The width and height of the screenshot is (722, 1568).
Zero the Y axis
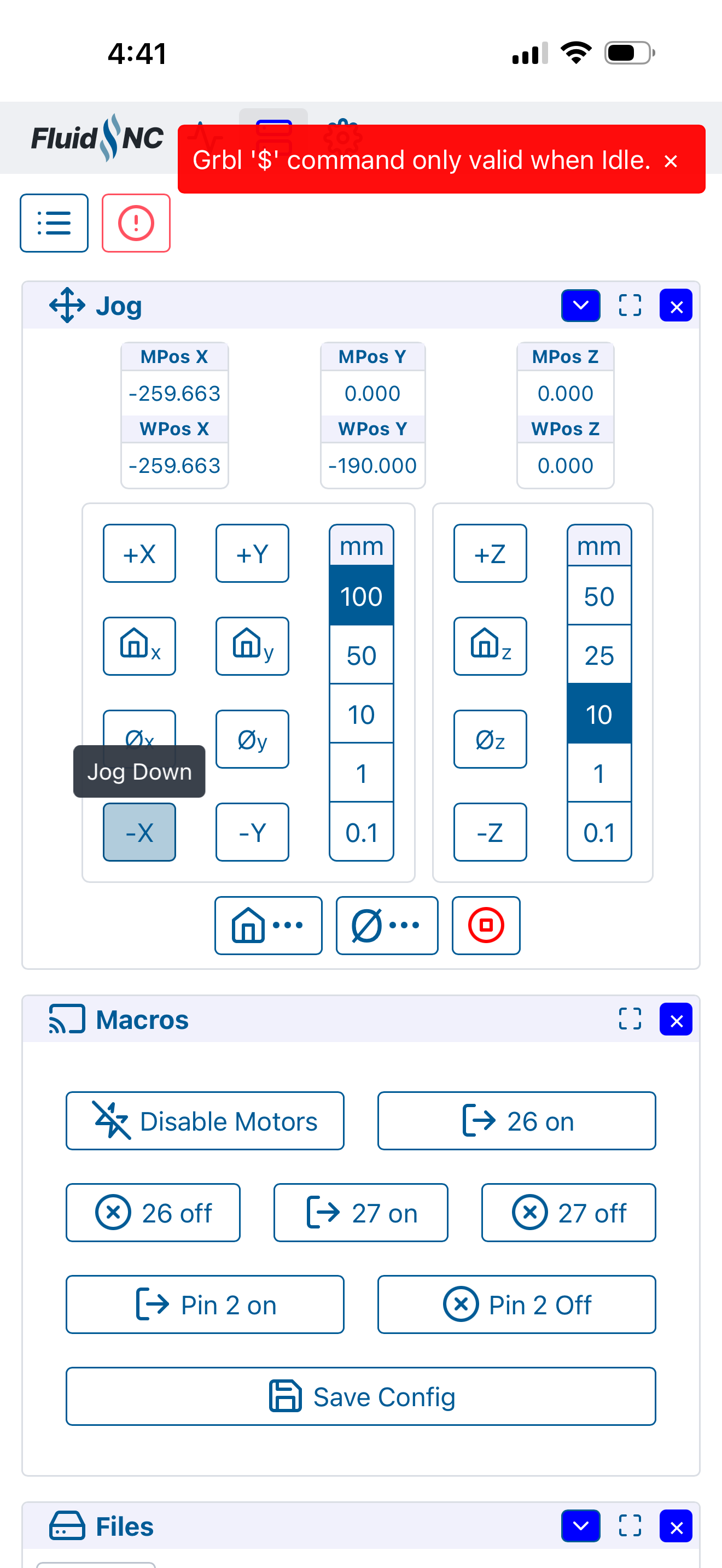pos(252,739)
